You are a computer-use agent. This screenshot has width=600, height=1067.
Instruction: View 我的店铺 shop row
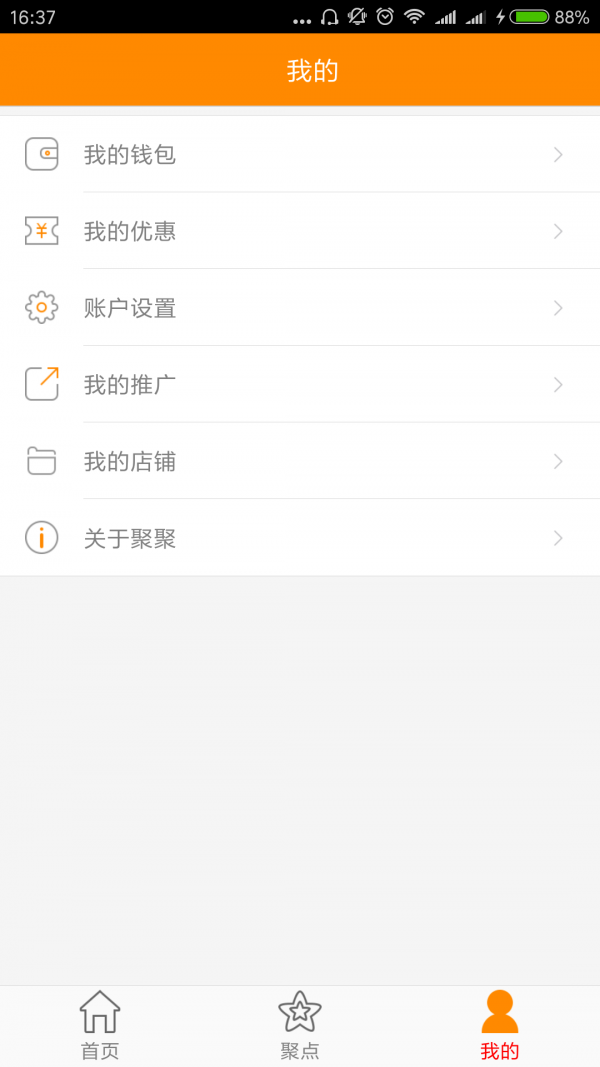tap(300, 462)
